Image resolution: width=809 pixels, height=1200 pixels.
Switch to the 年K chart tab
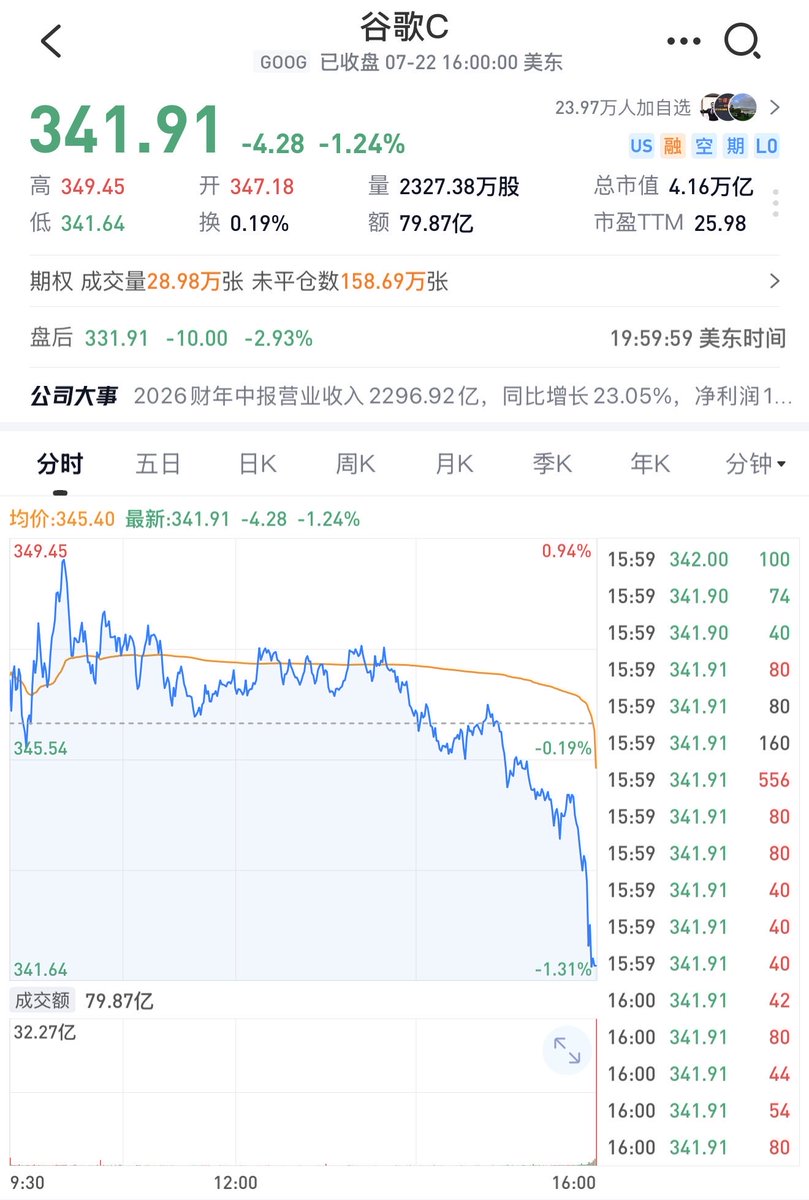click(649, 464)
